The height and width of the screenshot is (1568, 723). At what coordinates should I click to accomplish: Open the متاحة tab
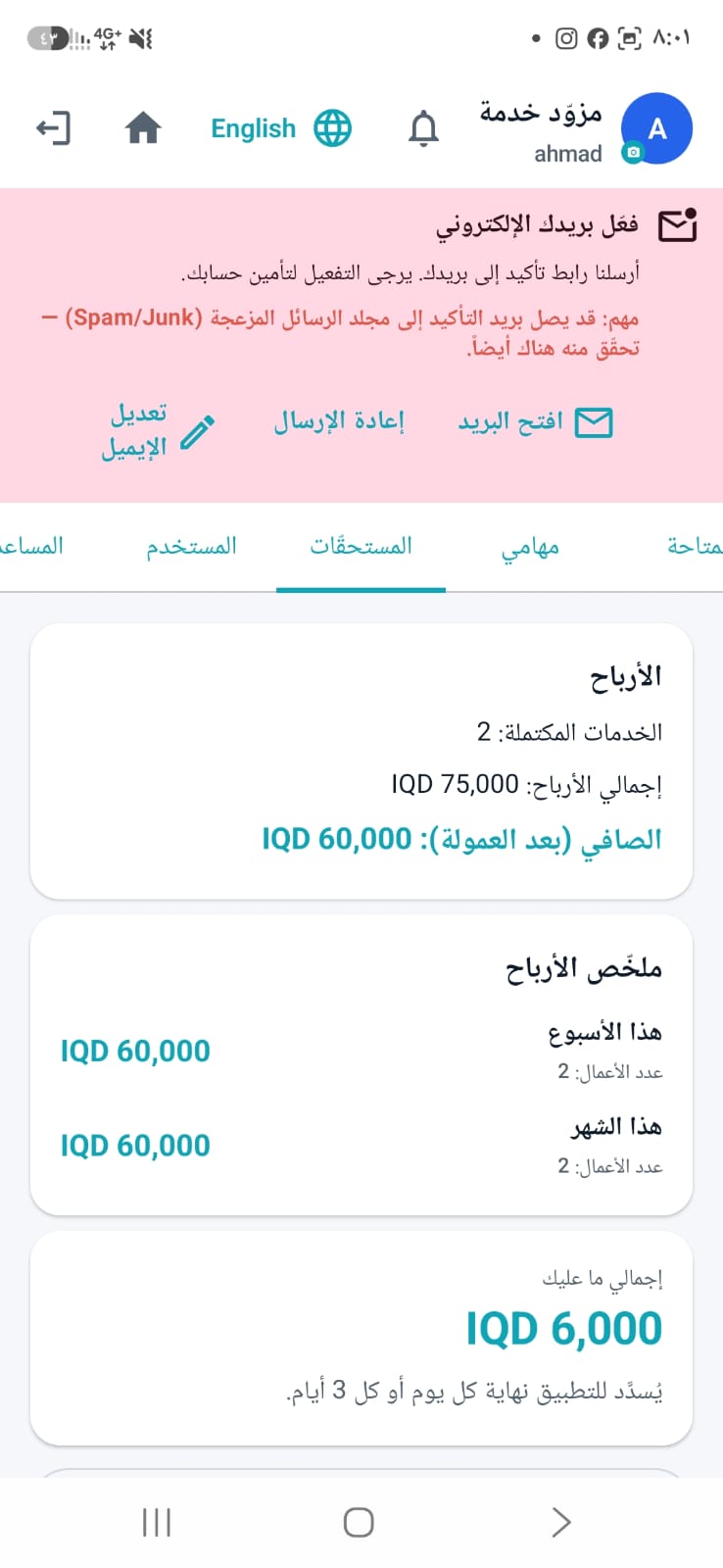click(x=696, y=547)
